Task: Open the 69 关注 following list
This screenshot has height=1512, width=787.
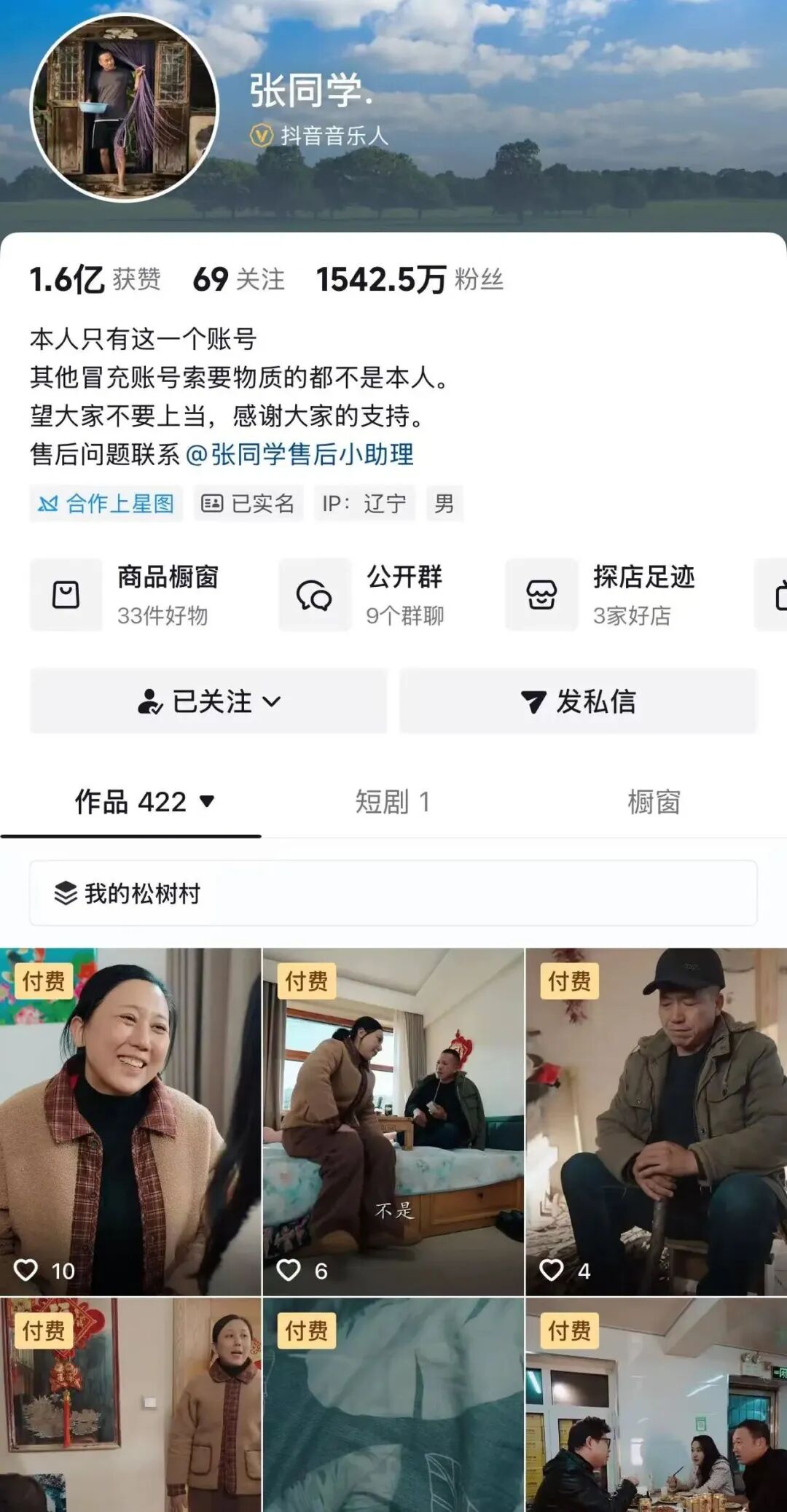Action: click(x=238, y=279)
